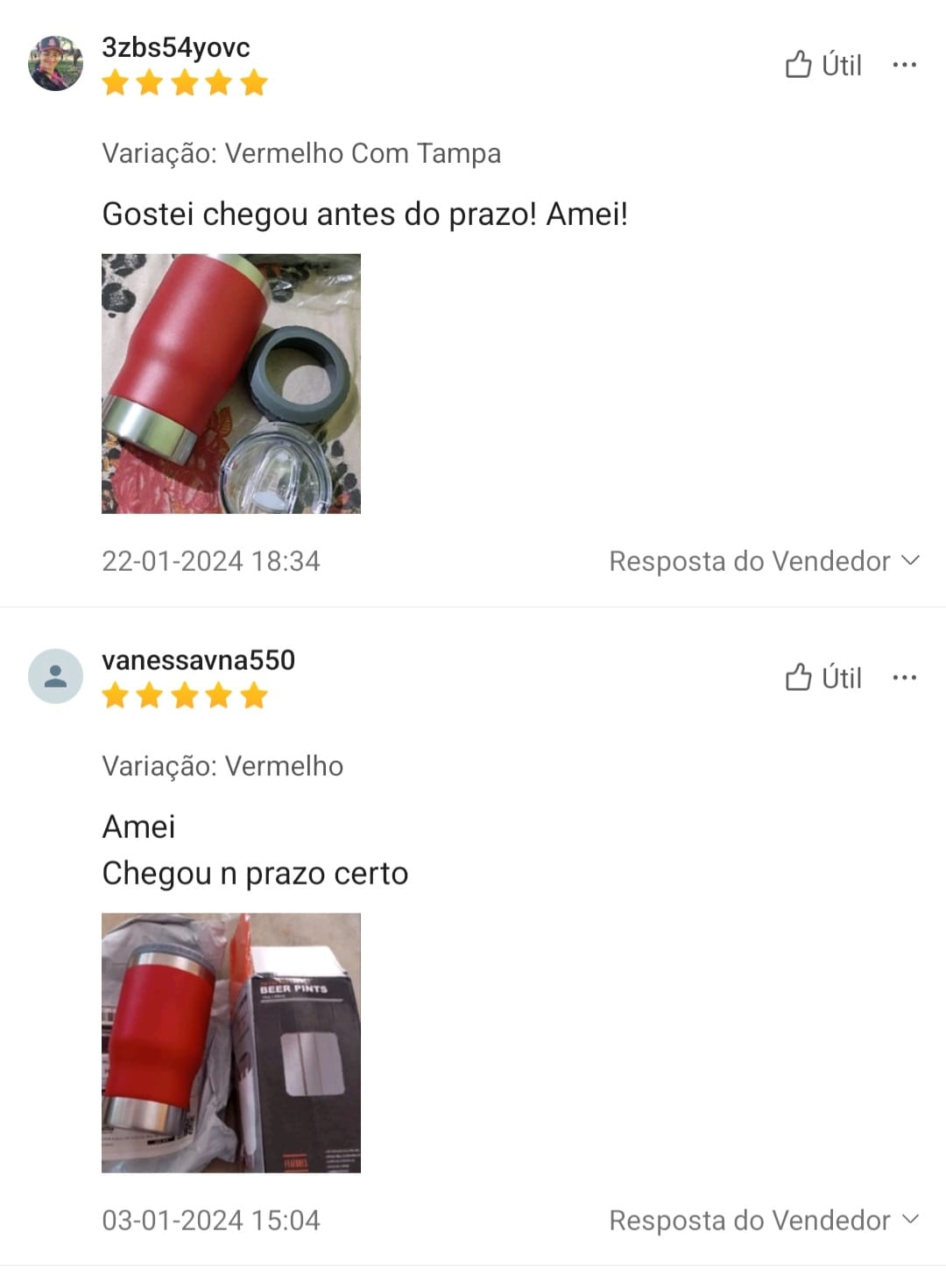
Task: Expand Resposta do Vendedor for vanessavna550's review
Action: 764,1220
